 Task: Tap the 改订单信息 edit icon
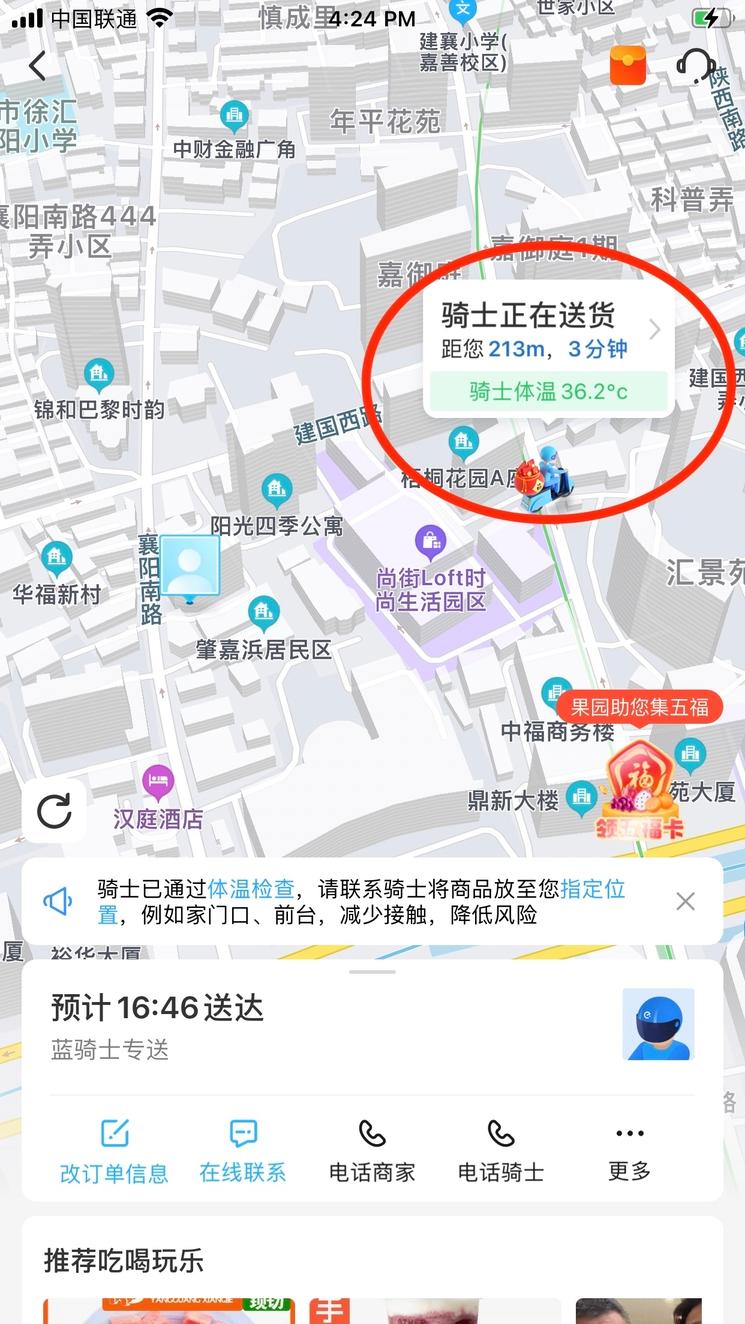point(114,1134)
